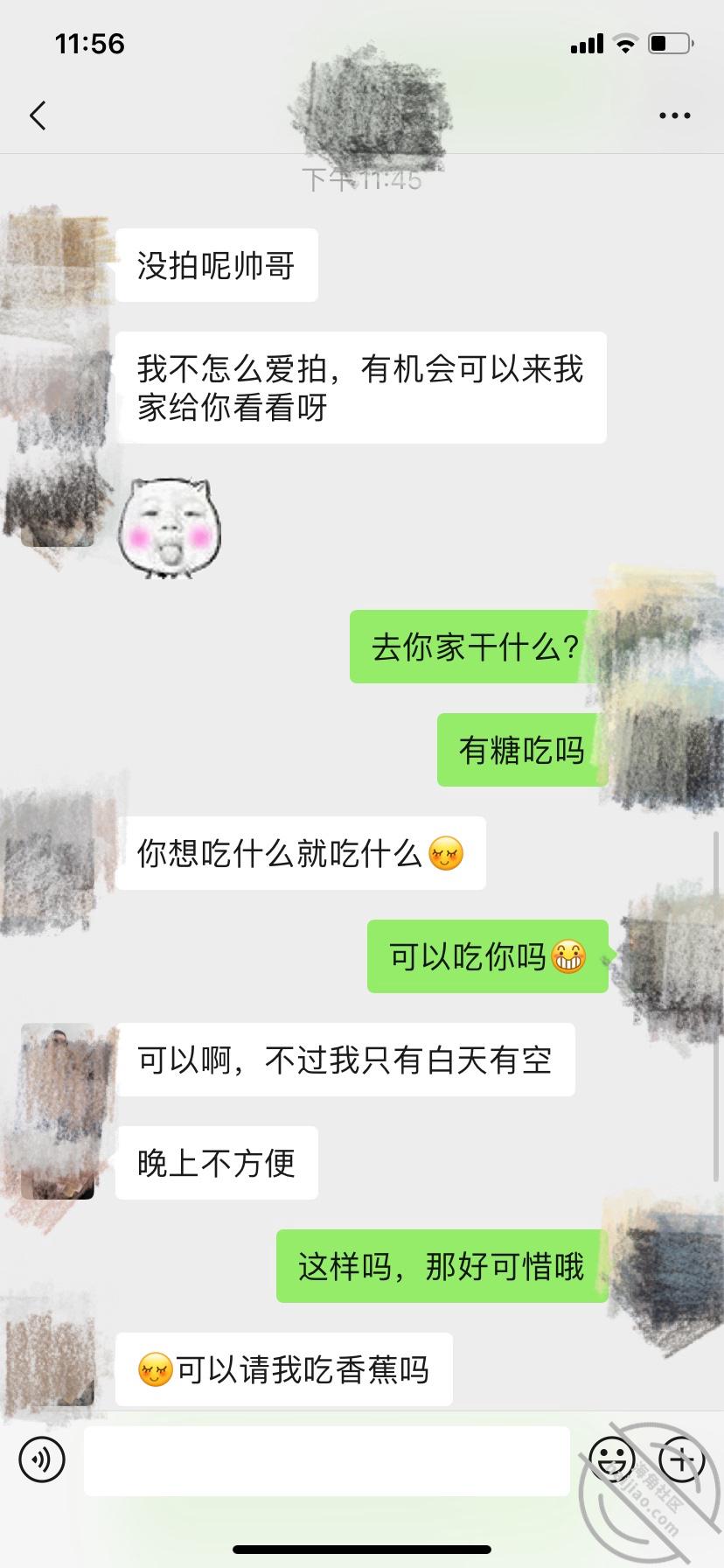Focus the message text field
This screenshot has height=1568, width=724.
326,1460
